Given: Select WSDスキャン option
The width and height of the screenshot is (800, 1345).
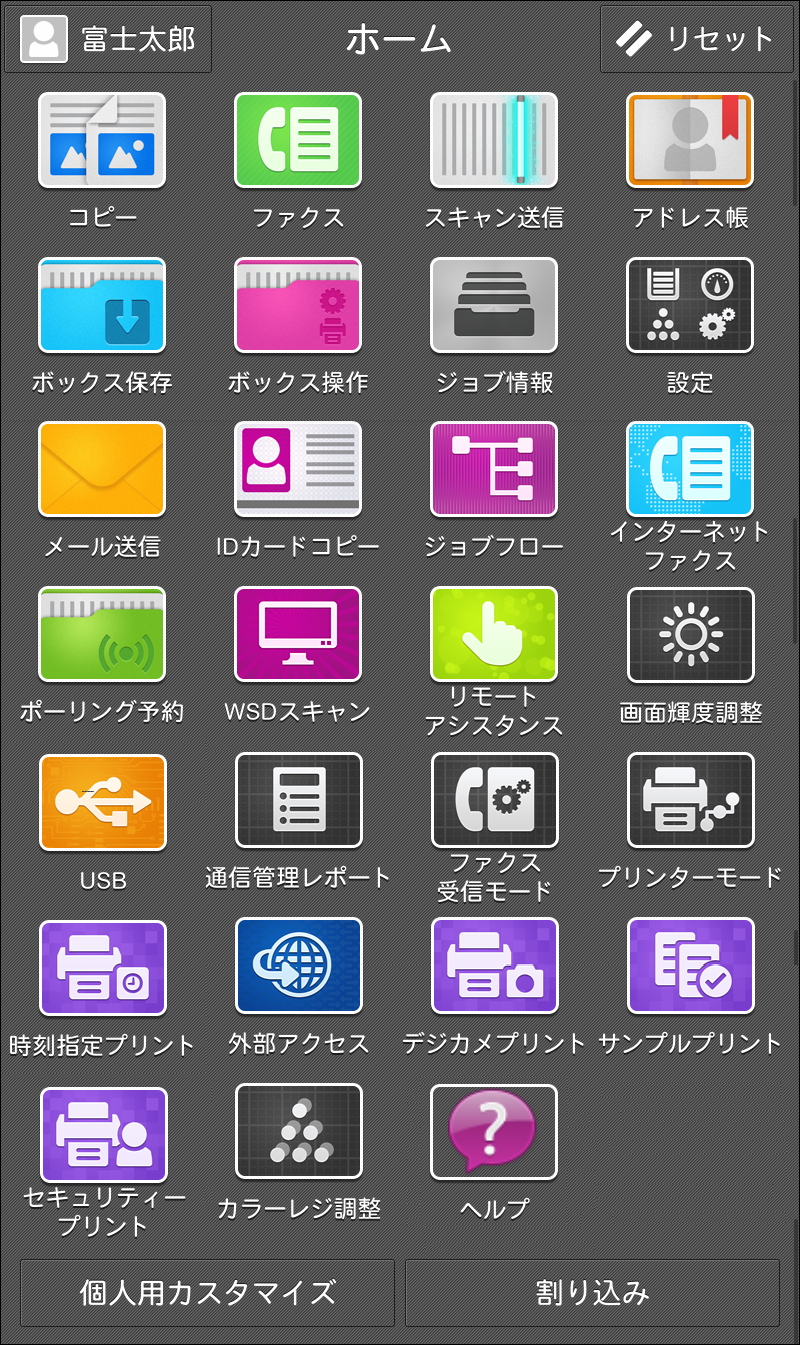Looking at the screenshot, I should [298, 635].
